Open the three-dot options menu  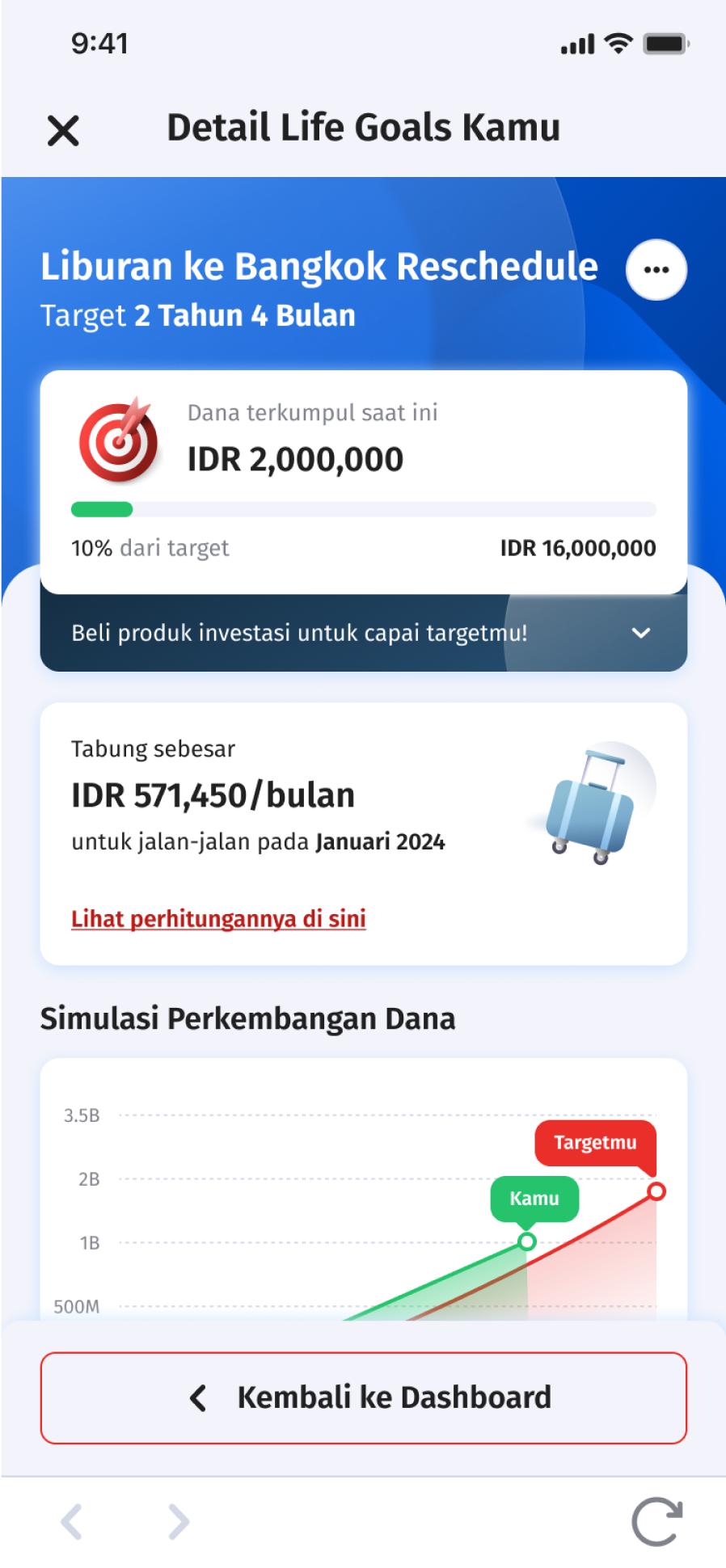pyautogui.click(x=656, y=270)
